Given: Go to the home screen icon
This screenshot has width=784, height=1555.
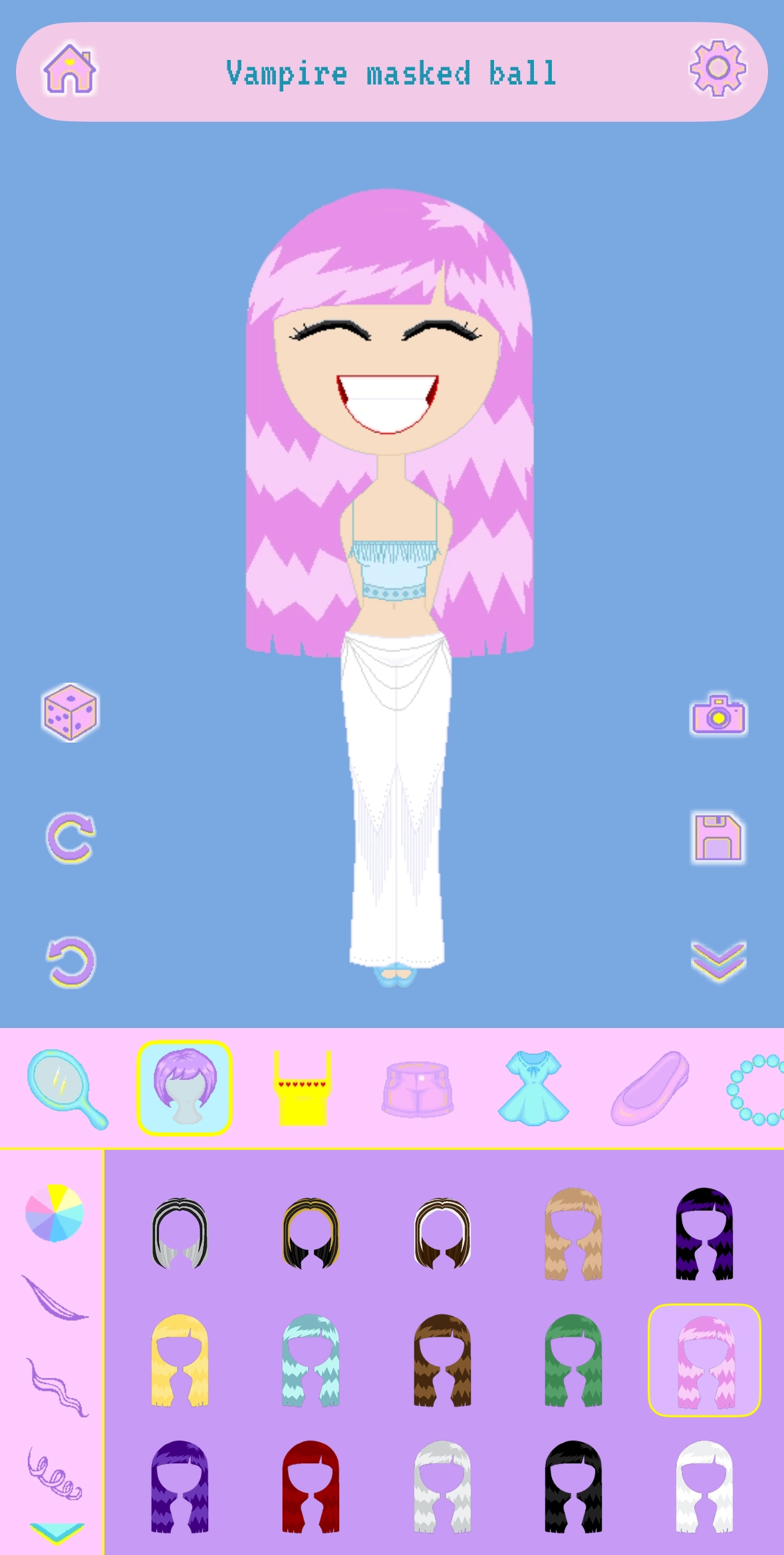Looking at the screenshot, I should tap(70, 69).
